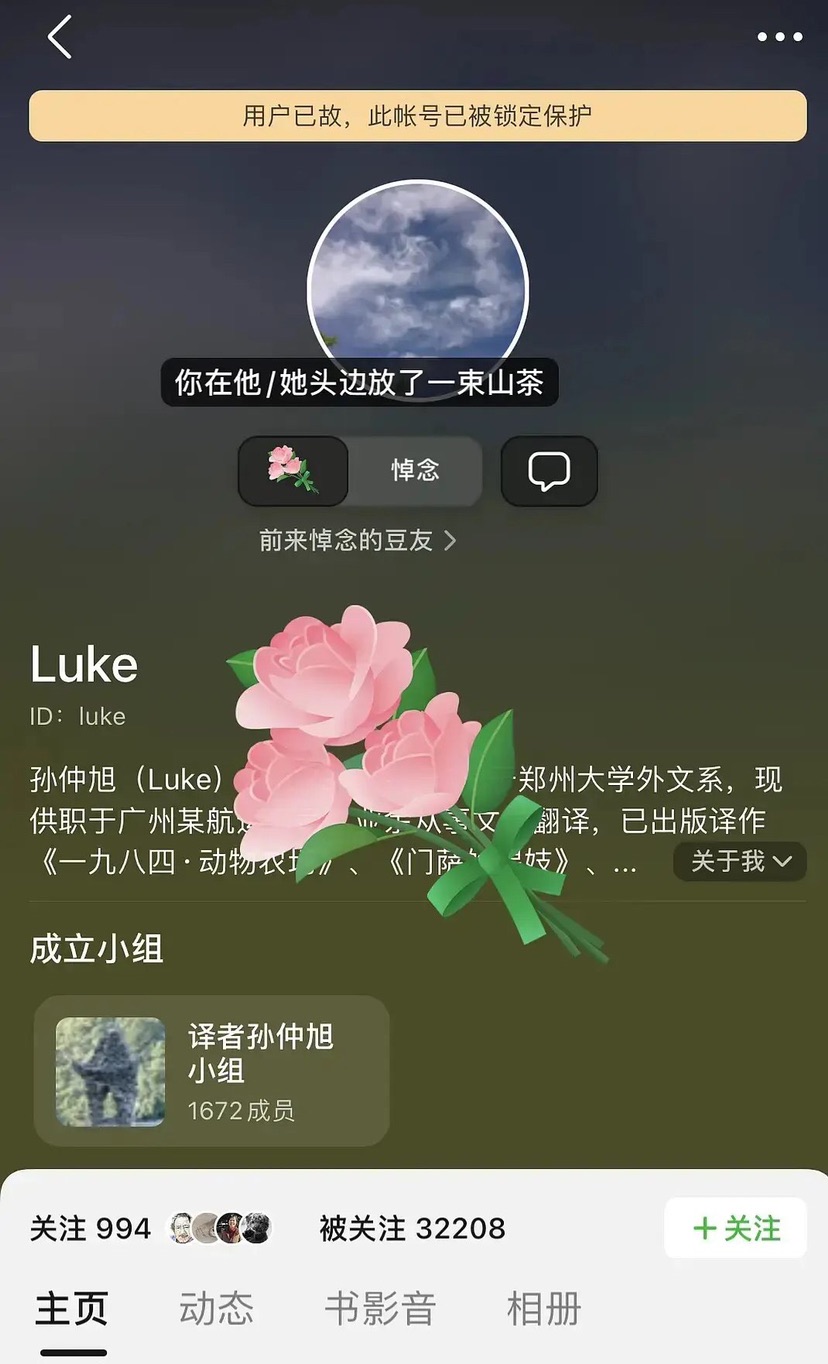Open the condolence message bubble icon

549,471
